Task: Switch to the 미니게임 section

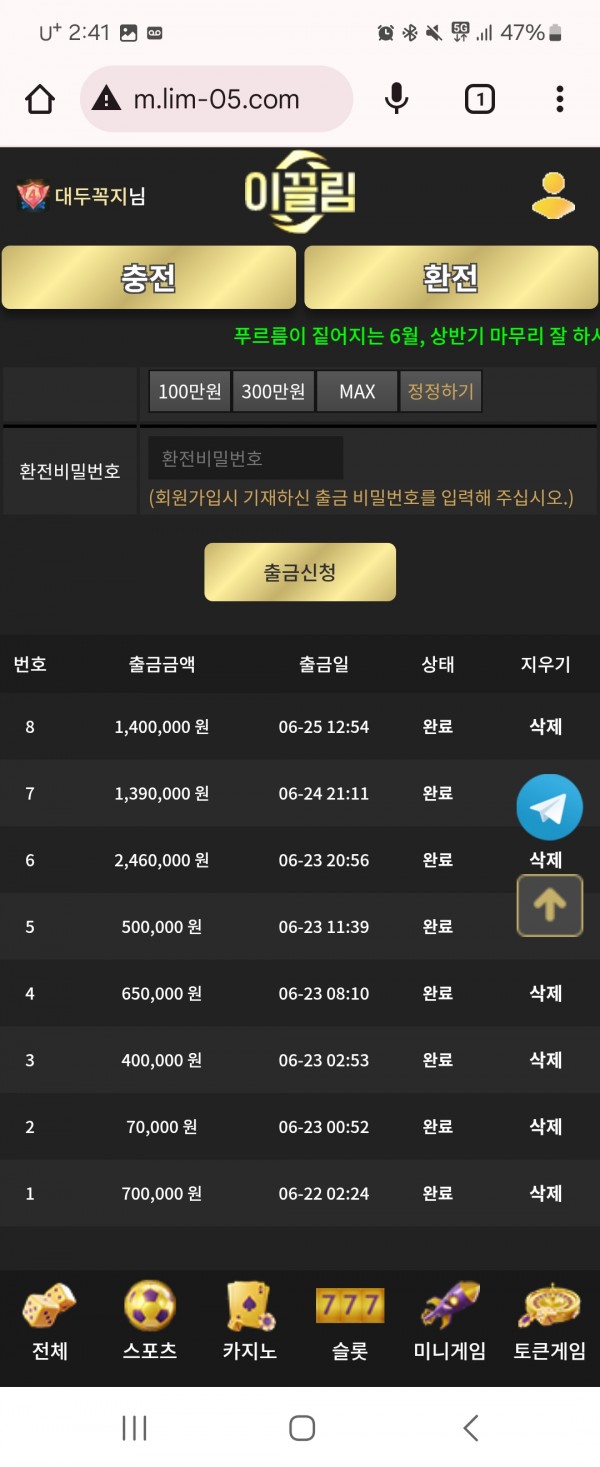Action: [x=450, y=1321]
